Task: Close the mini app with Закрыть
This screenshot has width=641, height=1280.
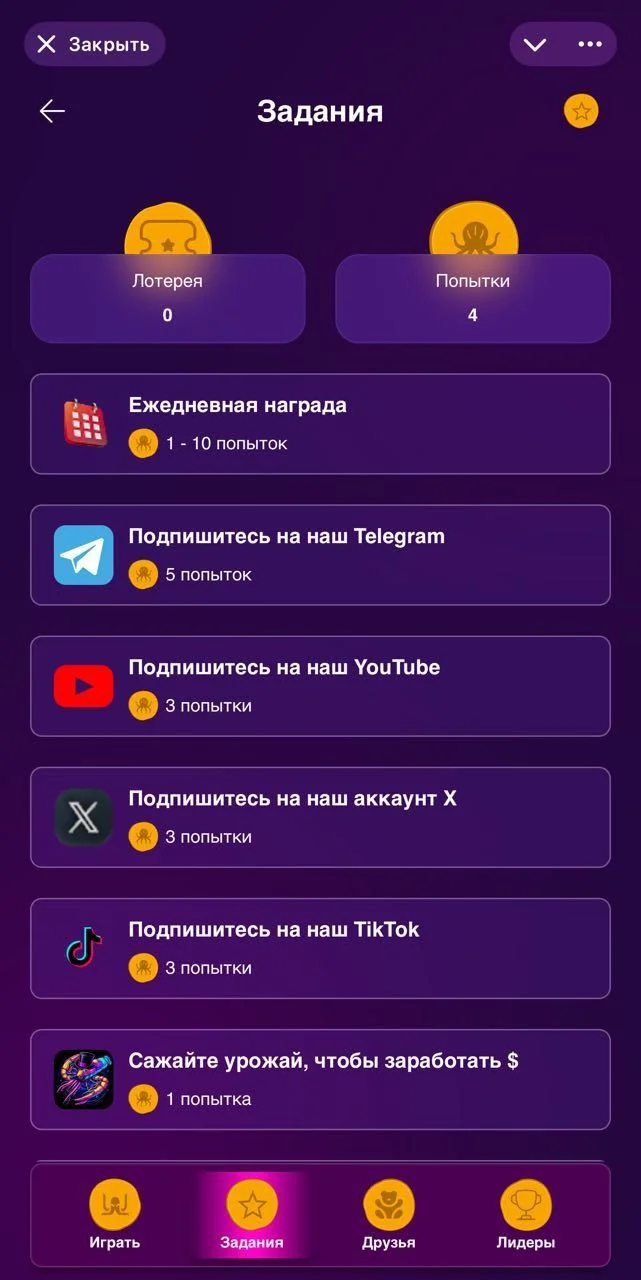Action: click(x=94, y=44)
